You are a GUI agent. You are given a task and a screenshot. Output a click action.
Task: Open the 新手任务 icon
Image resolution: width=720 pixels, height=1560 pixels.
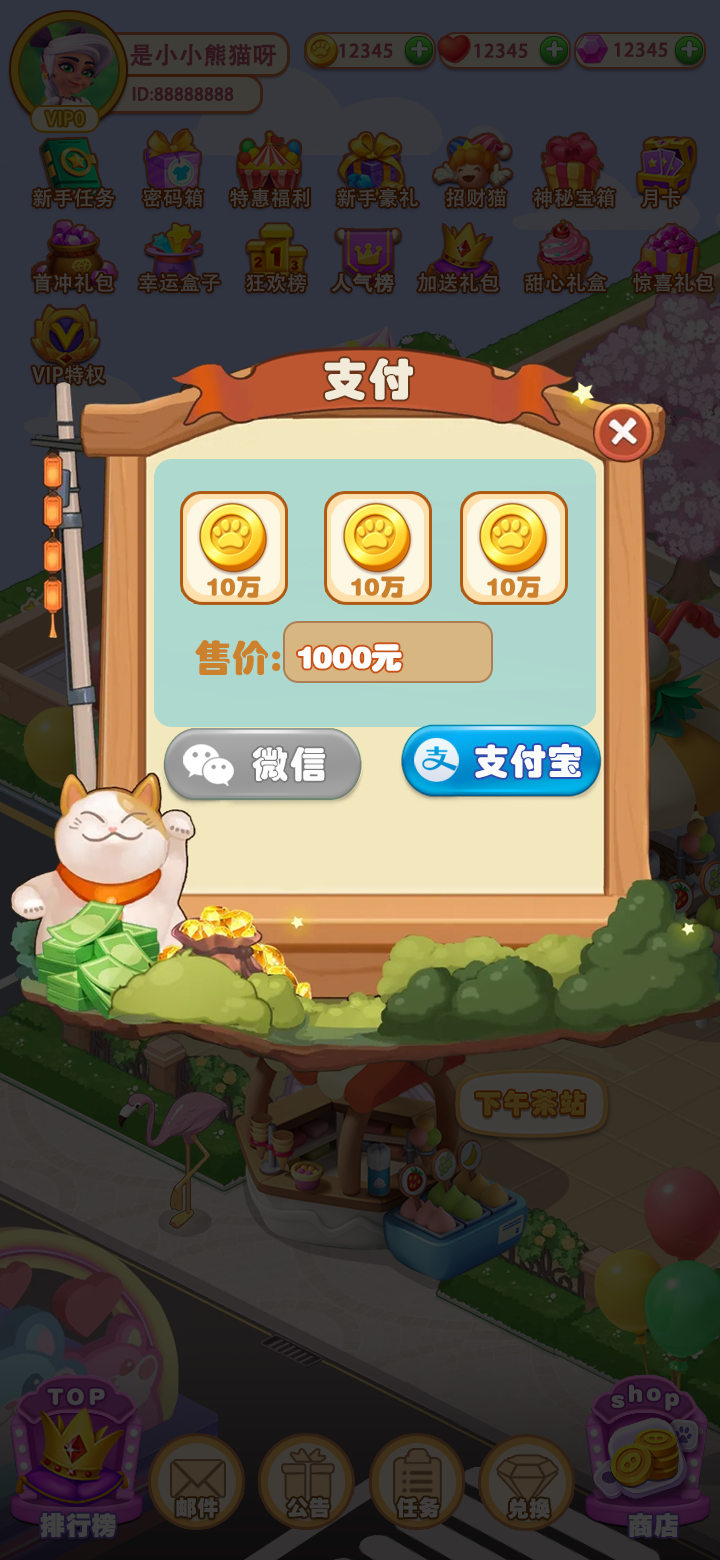pyautogui.click(x=72, y=171)
